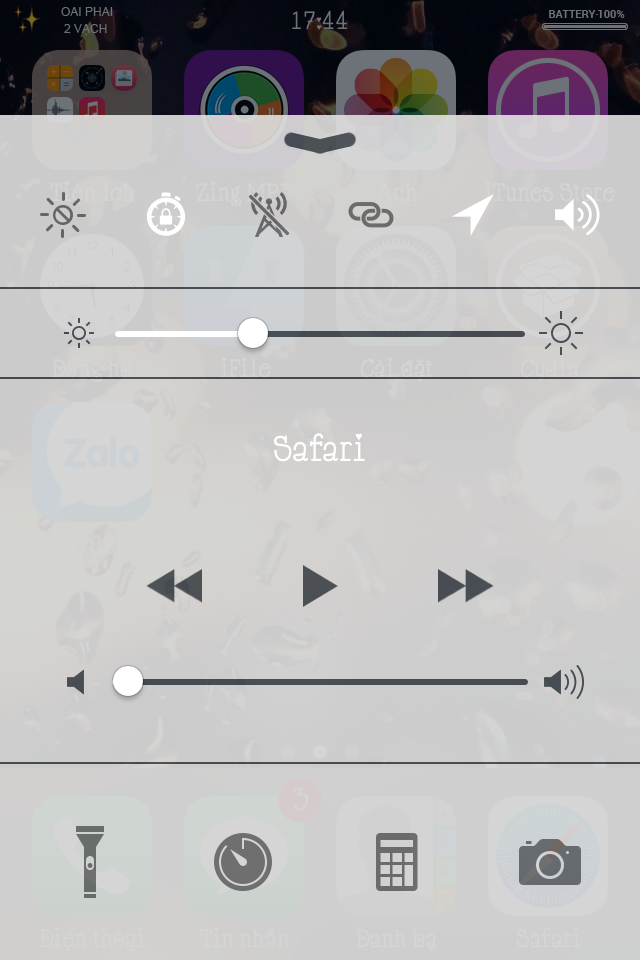The height and width of the screenshot is (960, 640).
Task: Skip to previous track with rewind
Action: pyautogui.click(x=175, y=586)
